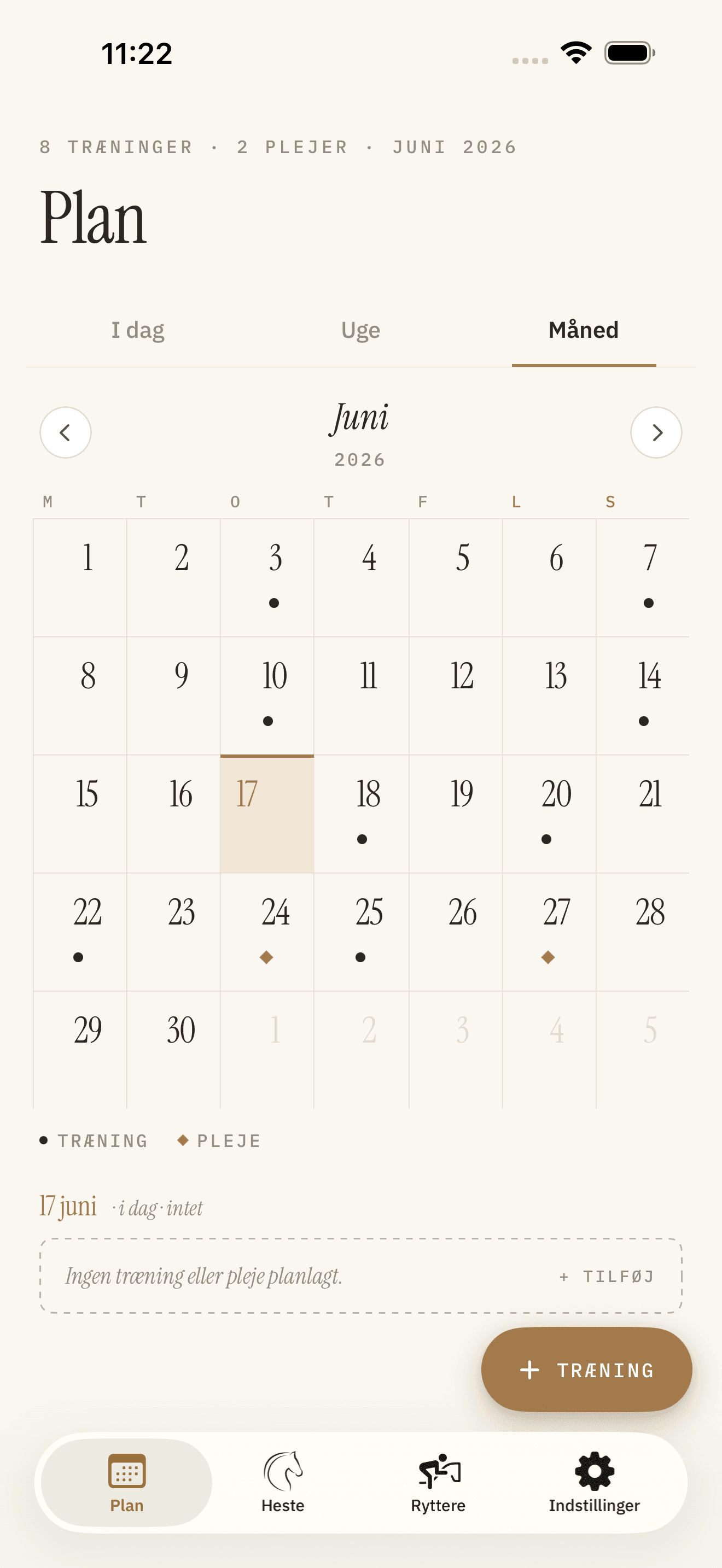Open June 24 with the pleje marker
This screenshot has width=722, height=1568.
(x=267, y=932)
